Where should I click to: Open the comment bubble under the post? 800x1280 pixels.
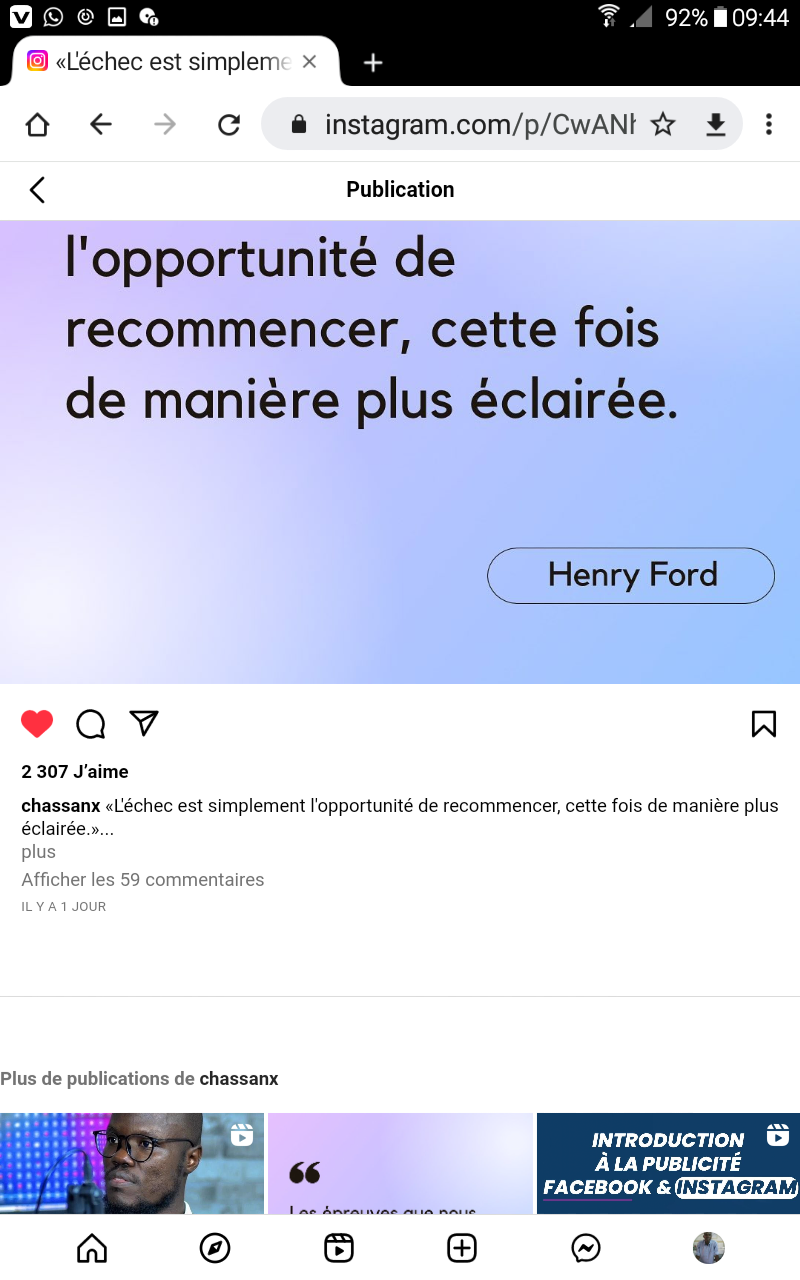pos(91,724)
